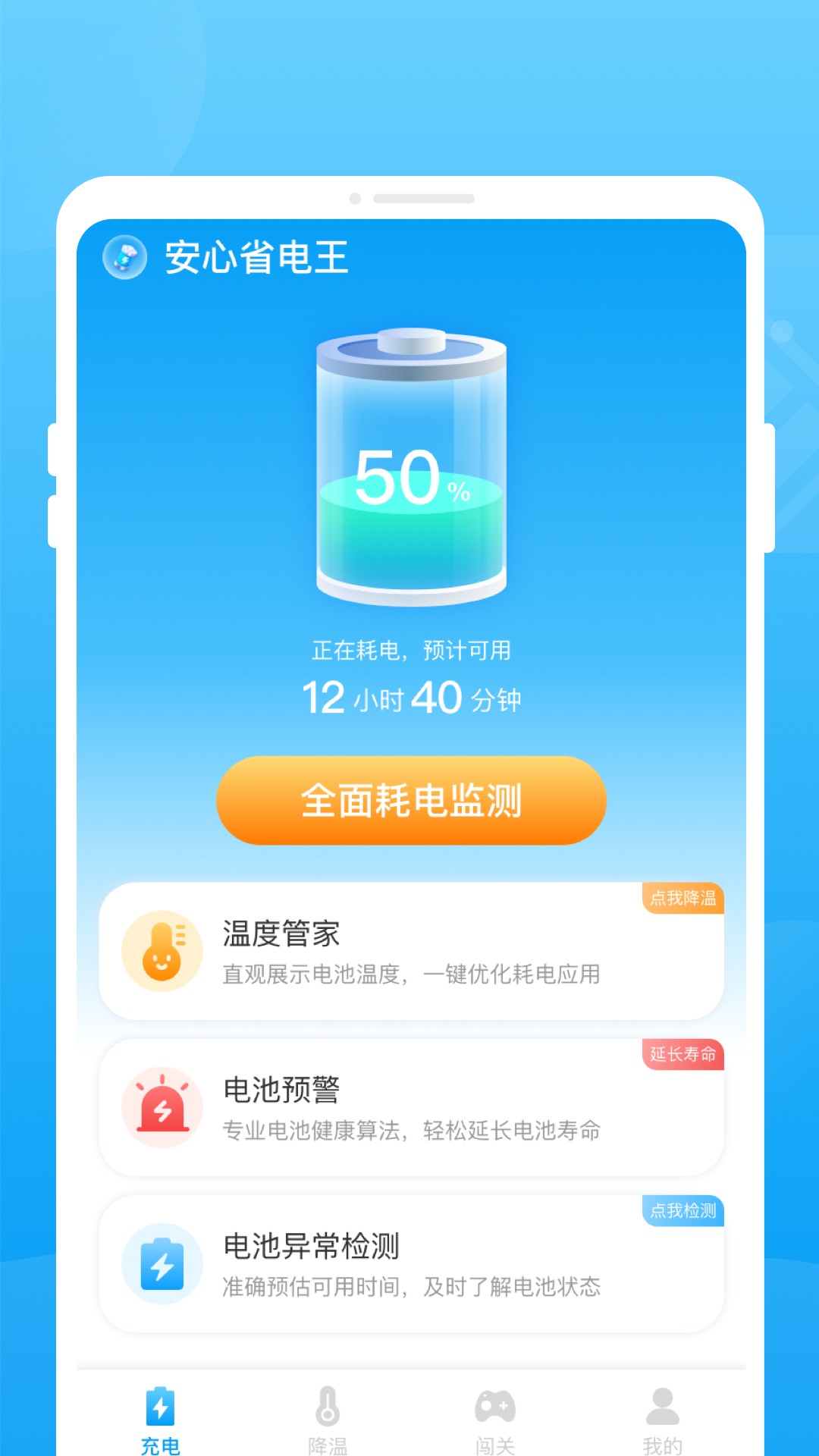Tap the 电池预警 red alarm icon

[161, 1107]
